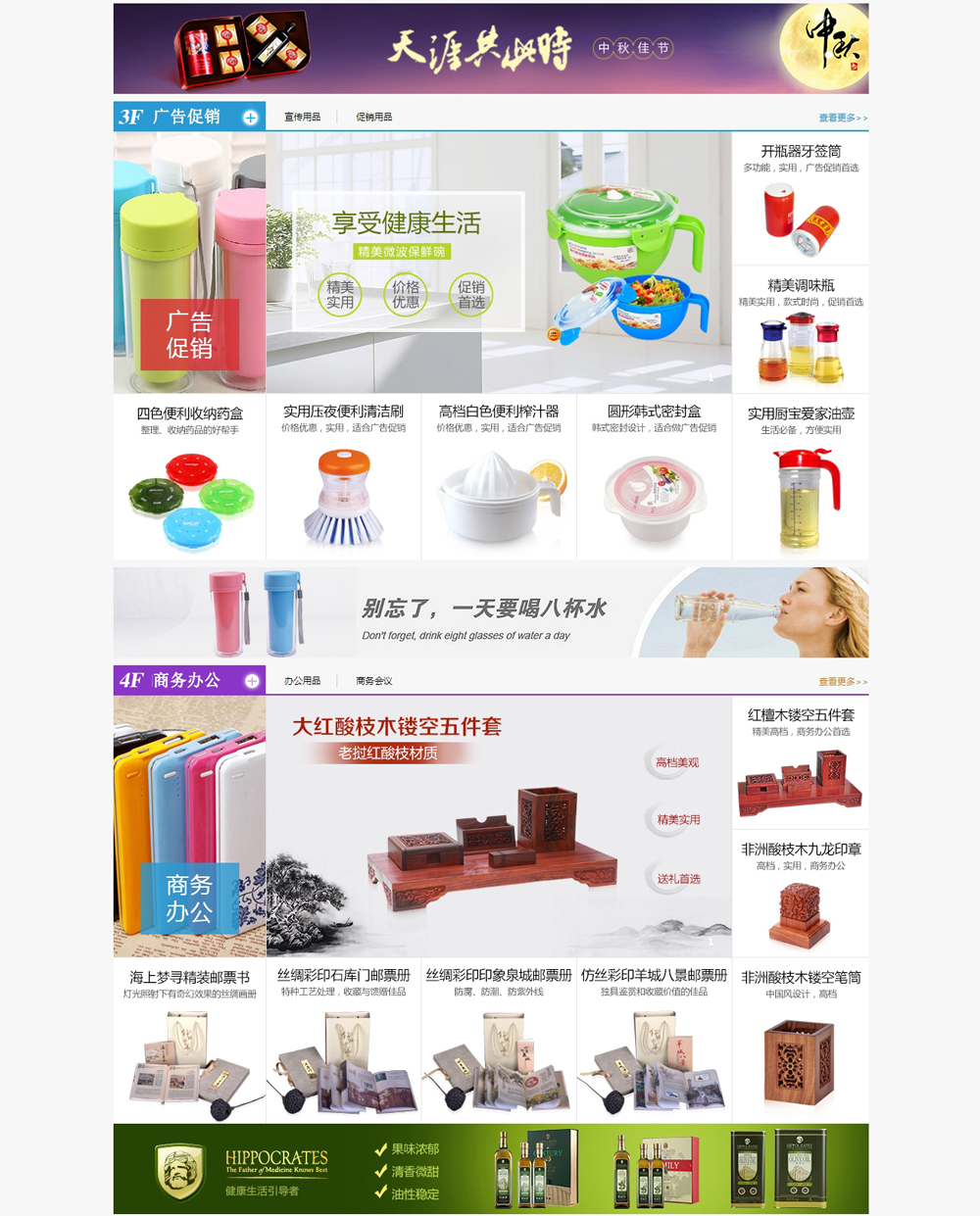
Task: Tap 查看更多 in the 3F 广告促销 section
Action: (x=843, y=118)
